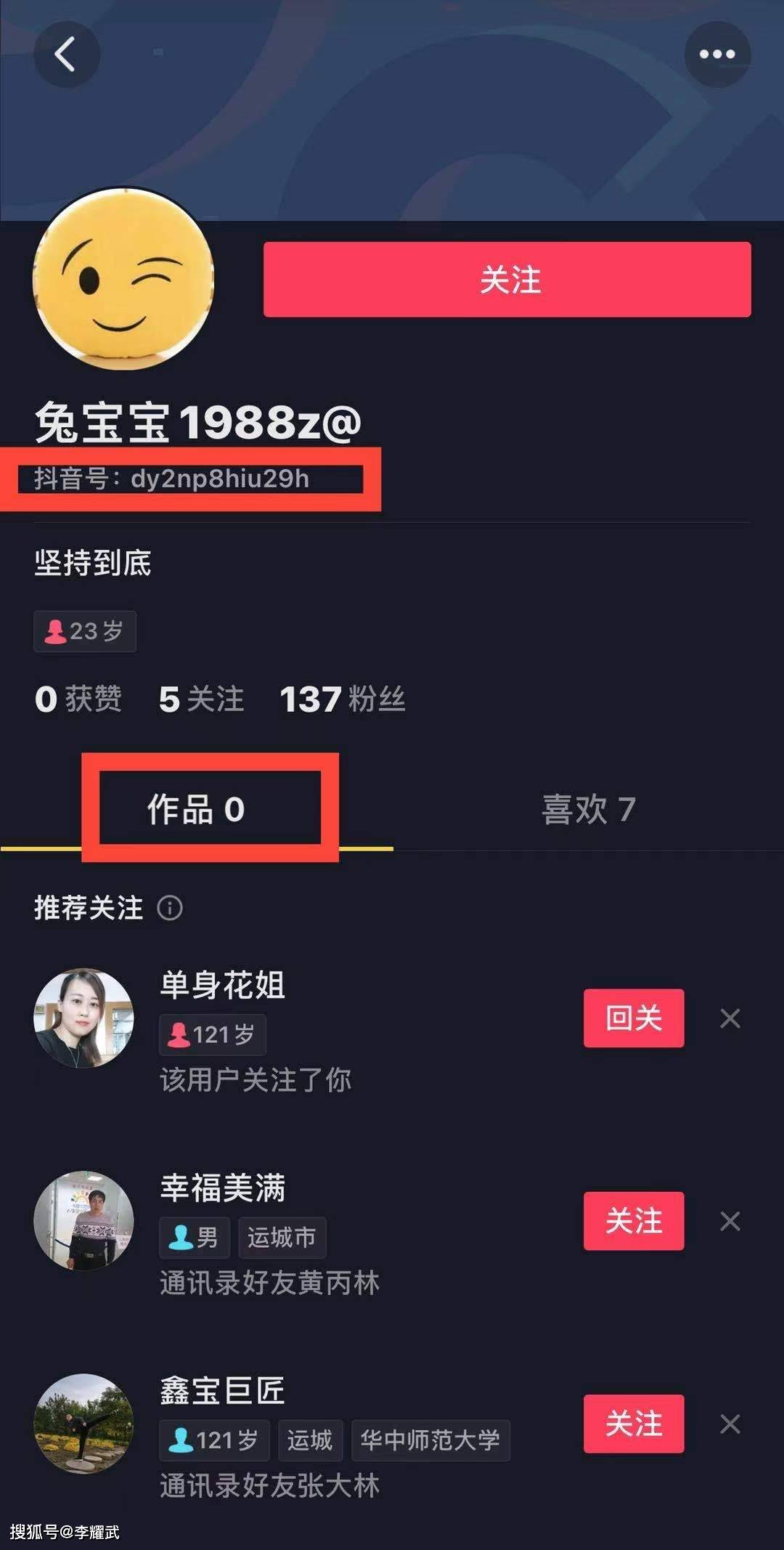Screen dimensions: 784x1550
Task: Open 鑫宝巨匠's profile
Action: [83, 1423]
